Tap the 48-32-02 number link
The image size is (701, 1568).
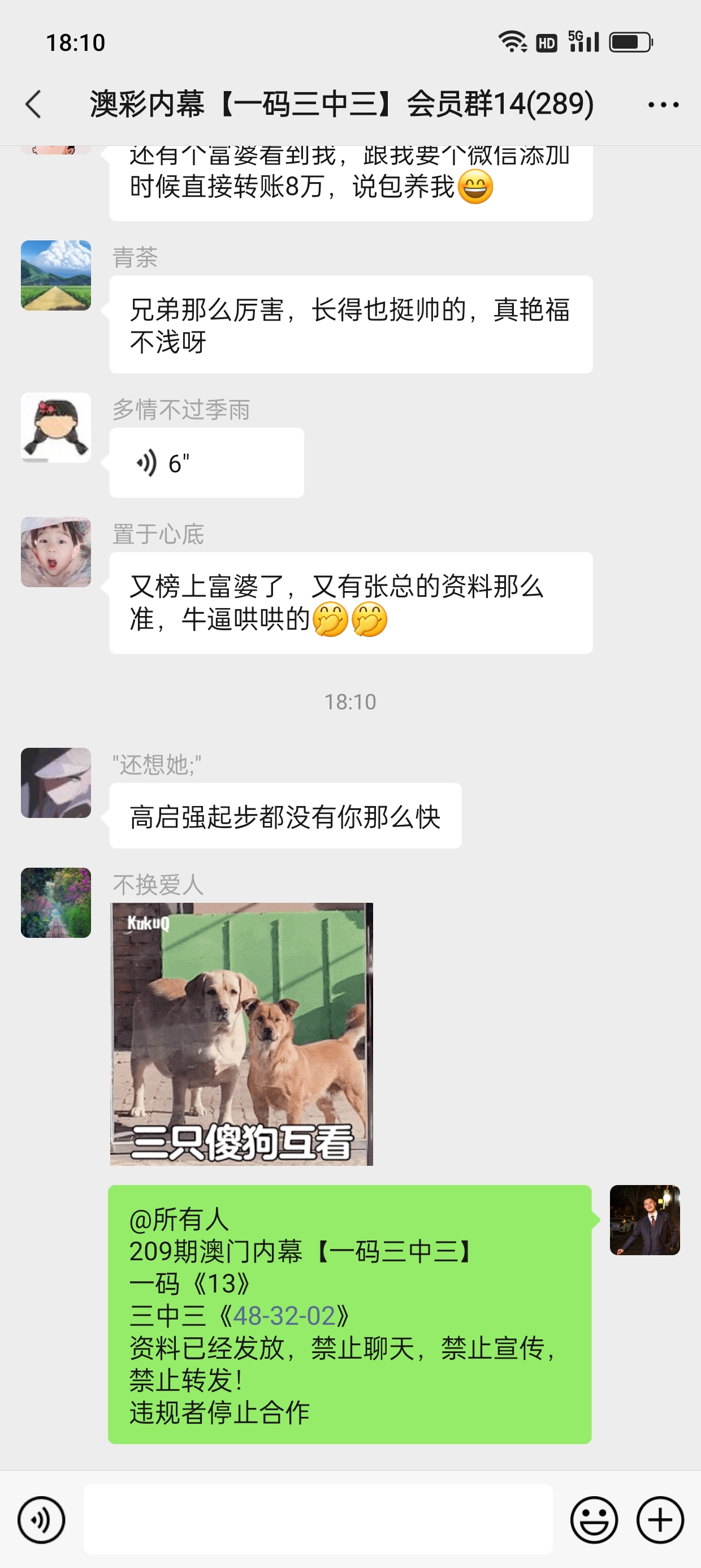(284, 1316)
